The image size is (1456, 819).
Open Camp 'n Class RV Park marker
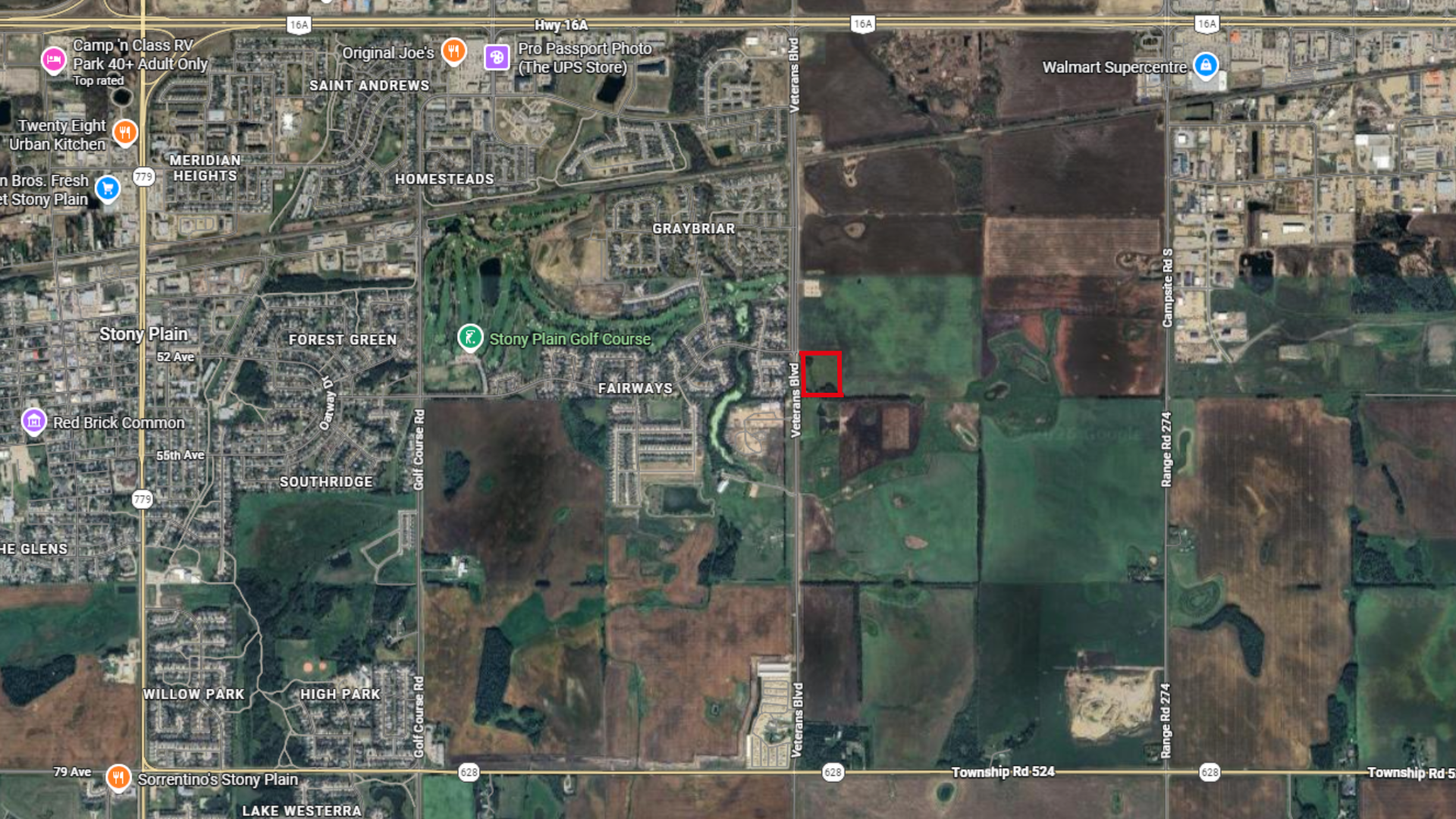tap(53, 59)
